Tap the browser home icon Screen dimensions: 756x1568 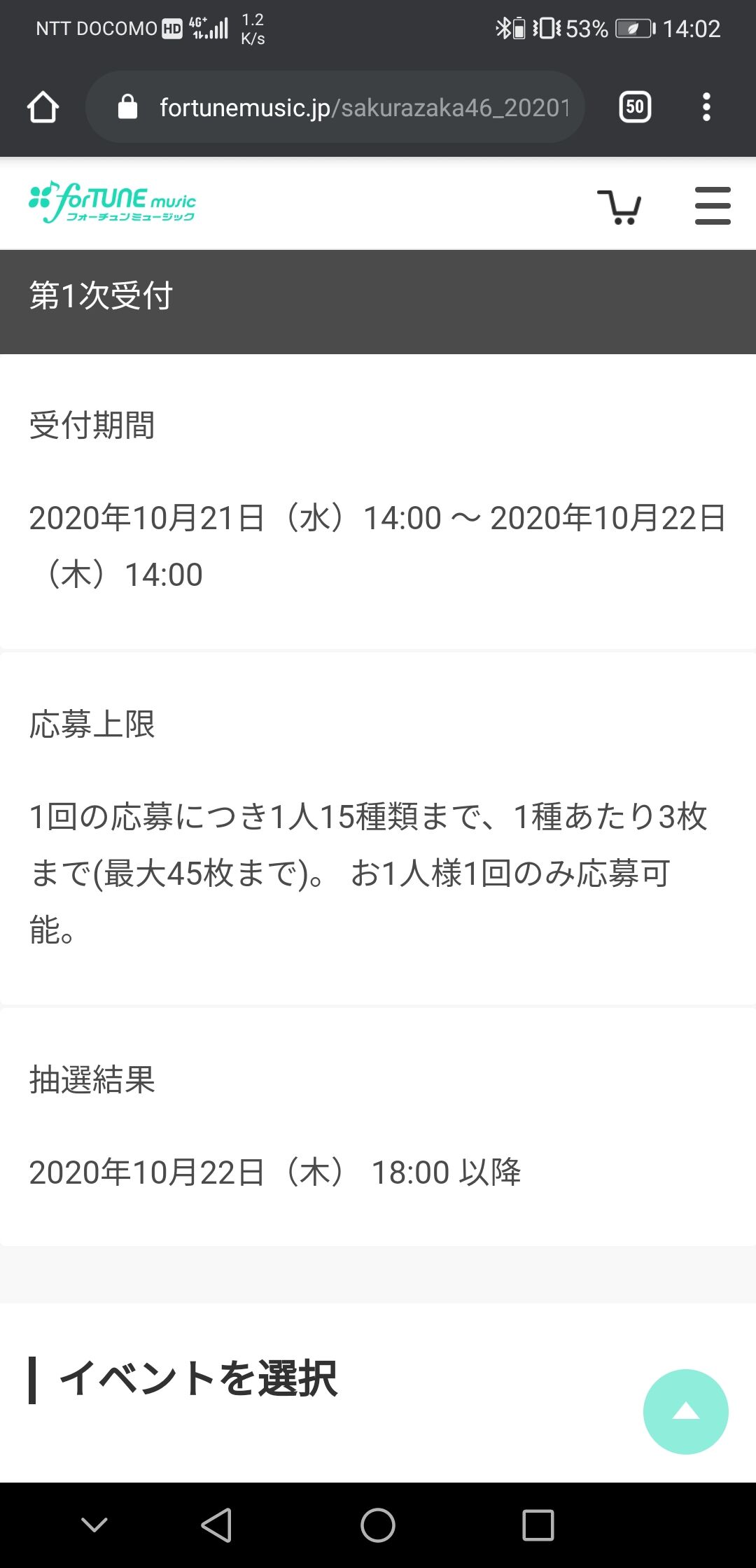point(43,107)
